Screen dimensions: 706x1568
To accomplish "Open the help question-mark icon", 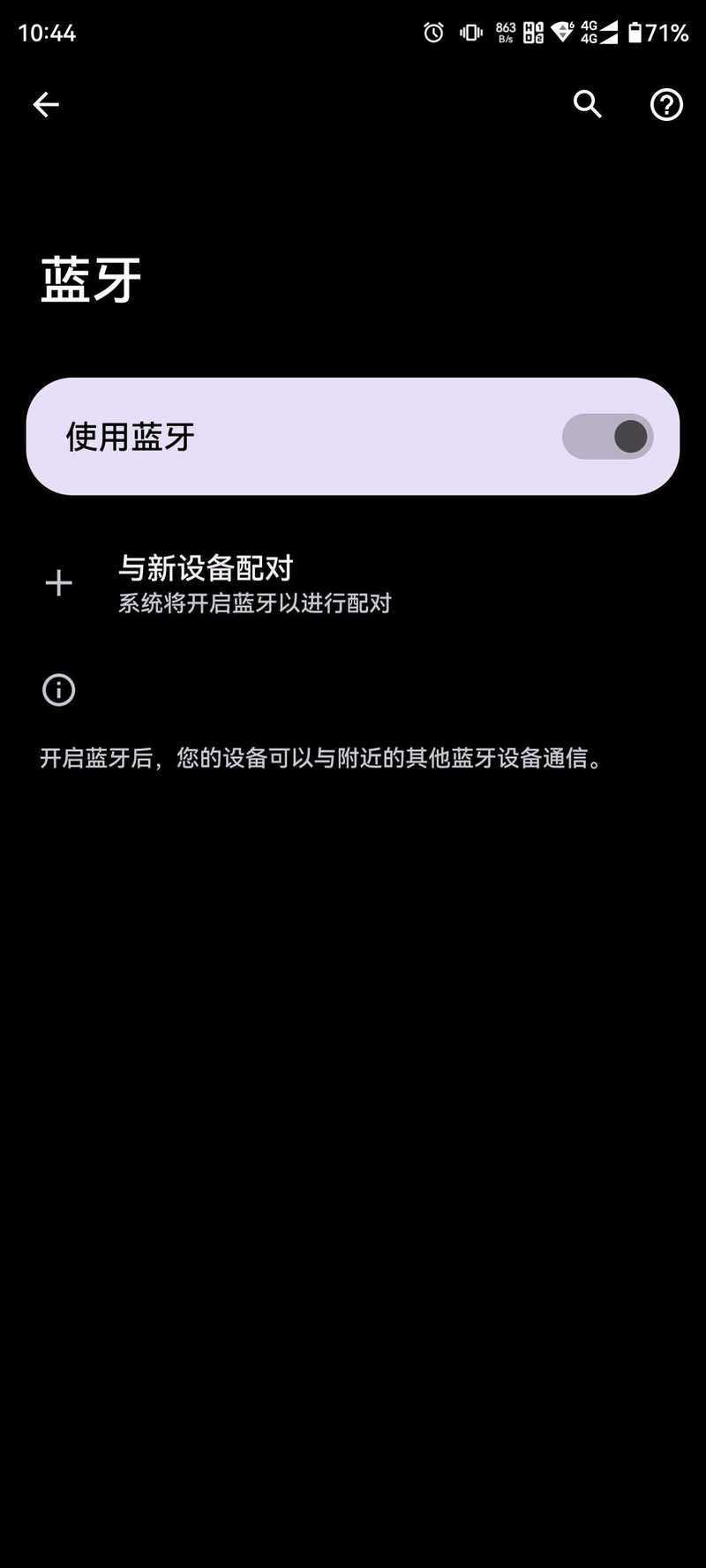I will tap(666, 105).
